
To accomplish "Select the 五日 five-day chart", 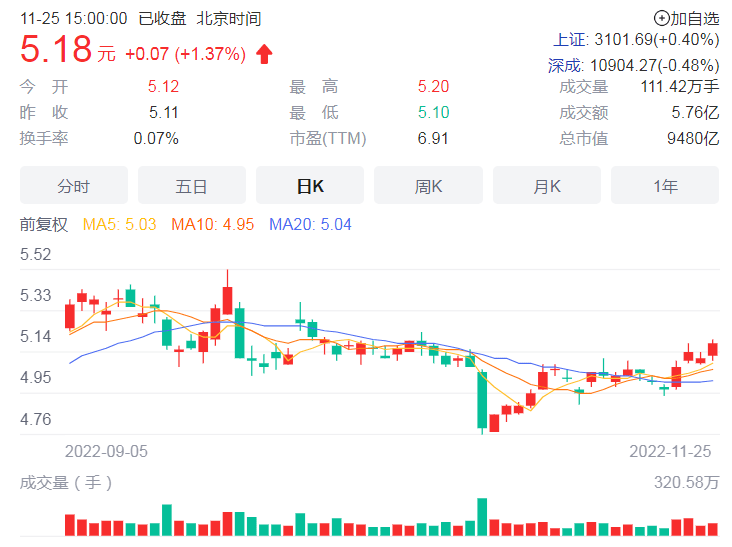I will (x=191, y=186).
